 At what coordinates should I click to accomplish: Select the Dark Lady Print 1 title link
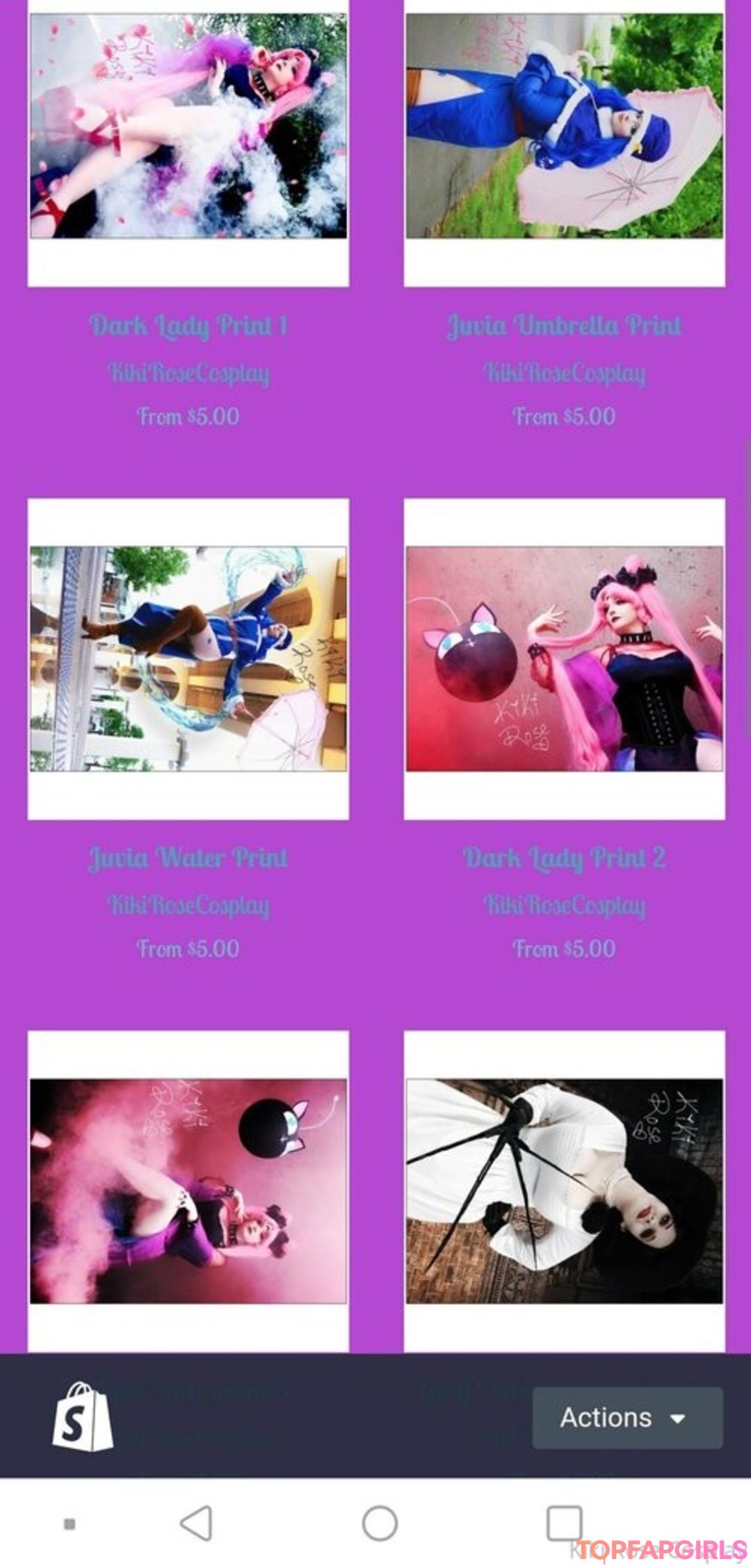(x=188, y=325)
